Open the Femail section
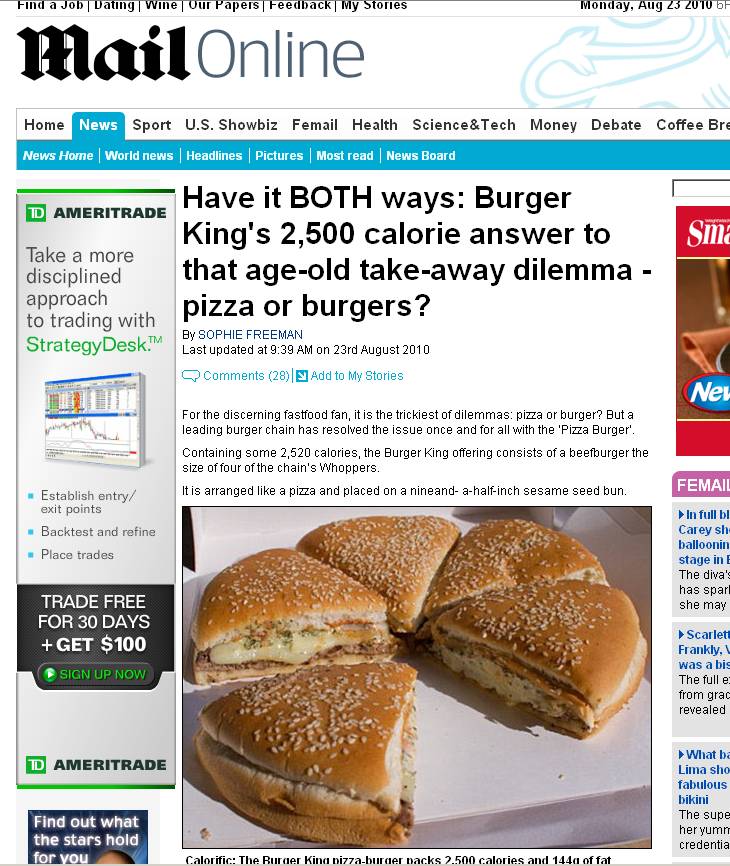This screenshot has width=730, height=866. coord(314,125)
